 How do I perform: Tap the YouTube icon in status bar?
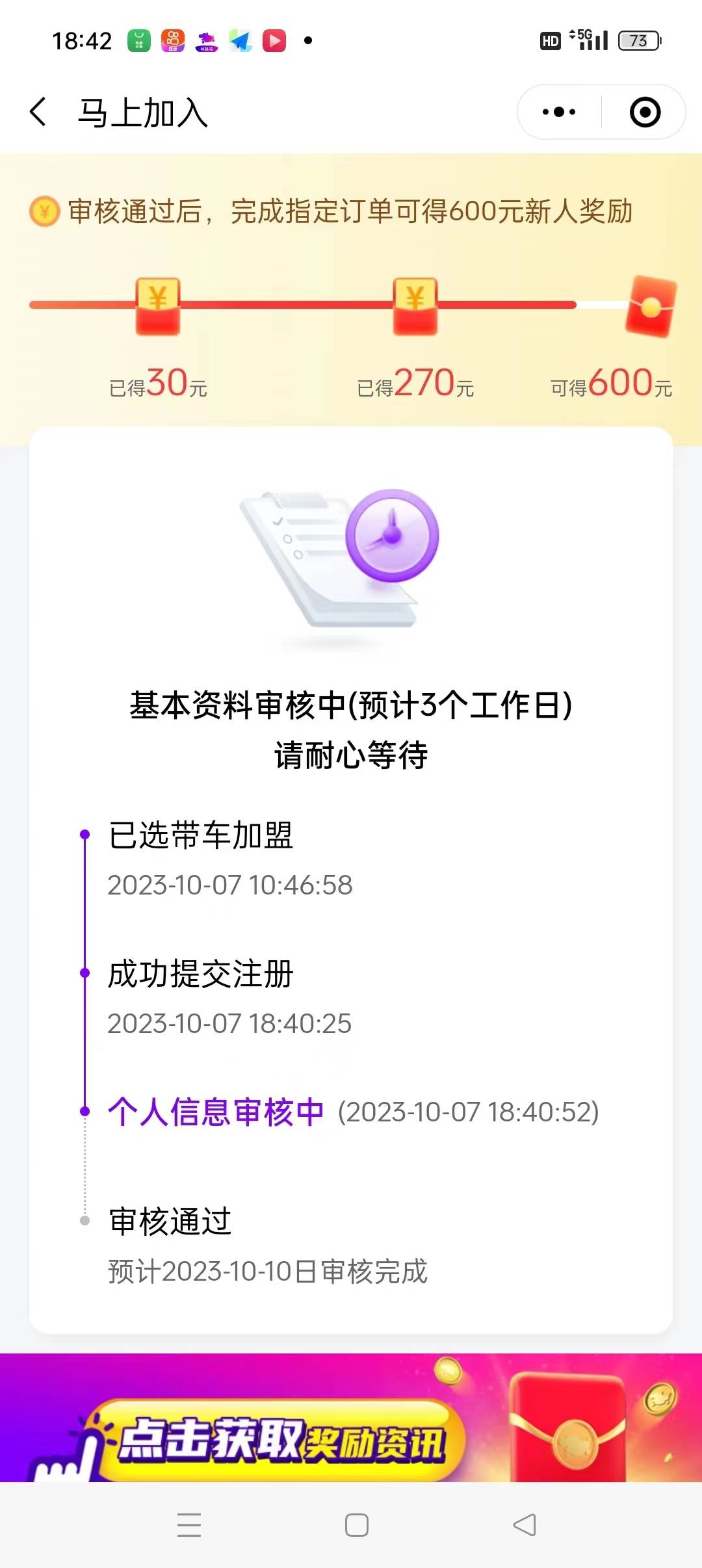click(274, 40)
